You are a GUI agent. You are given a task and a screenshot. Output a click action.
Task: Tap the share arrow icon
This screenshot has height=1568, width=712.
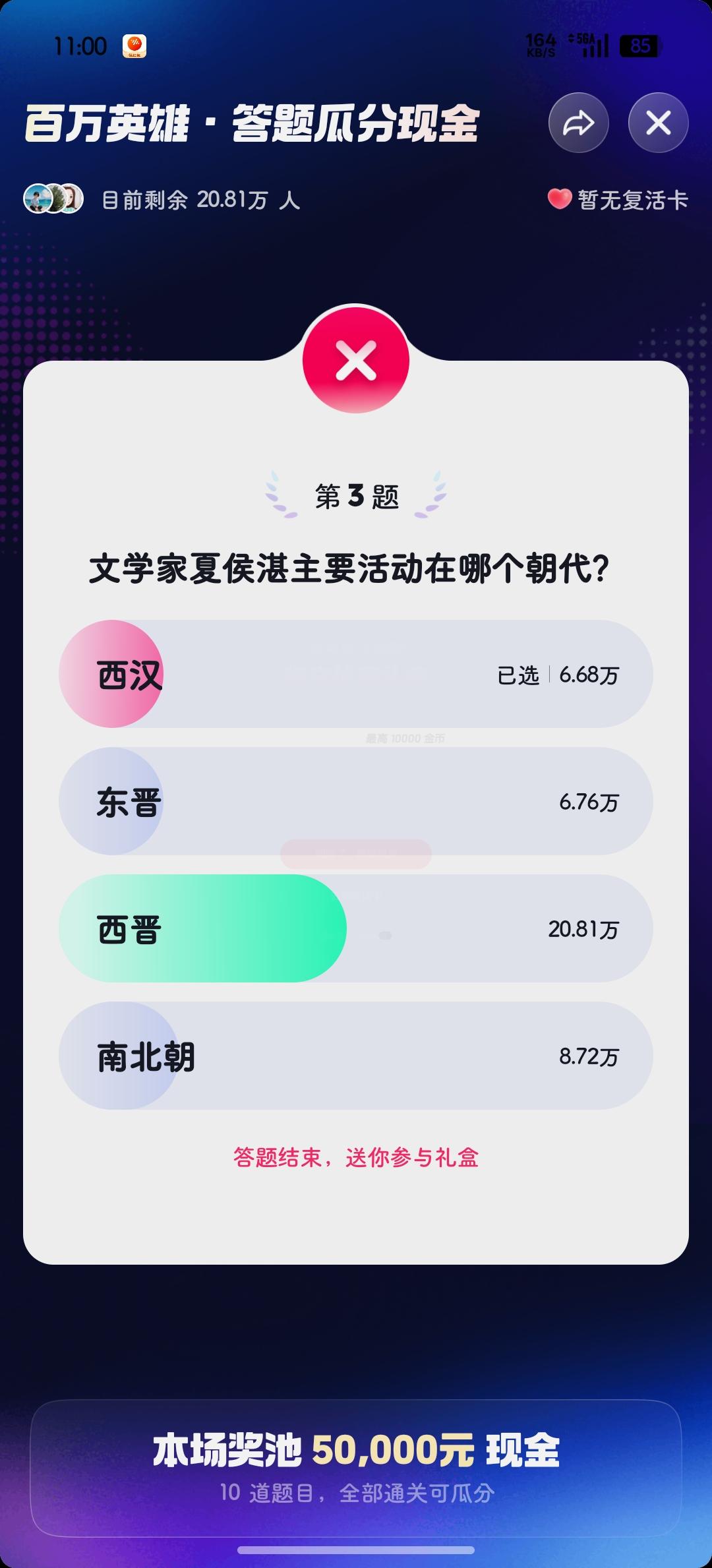[577, 123]
